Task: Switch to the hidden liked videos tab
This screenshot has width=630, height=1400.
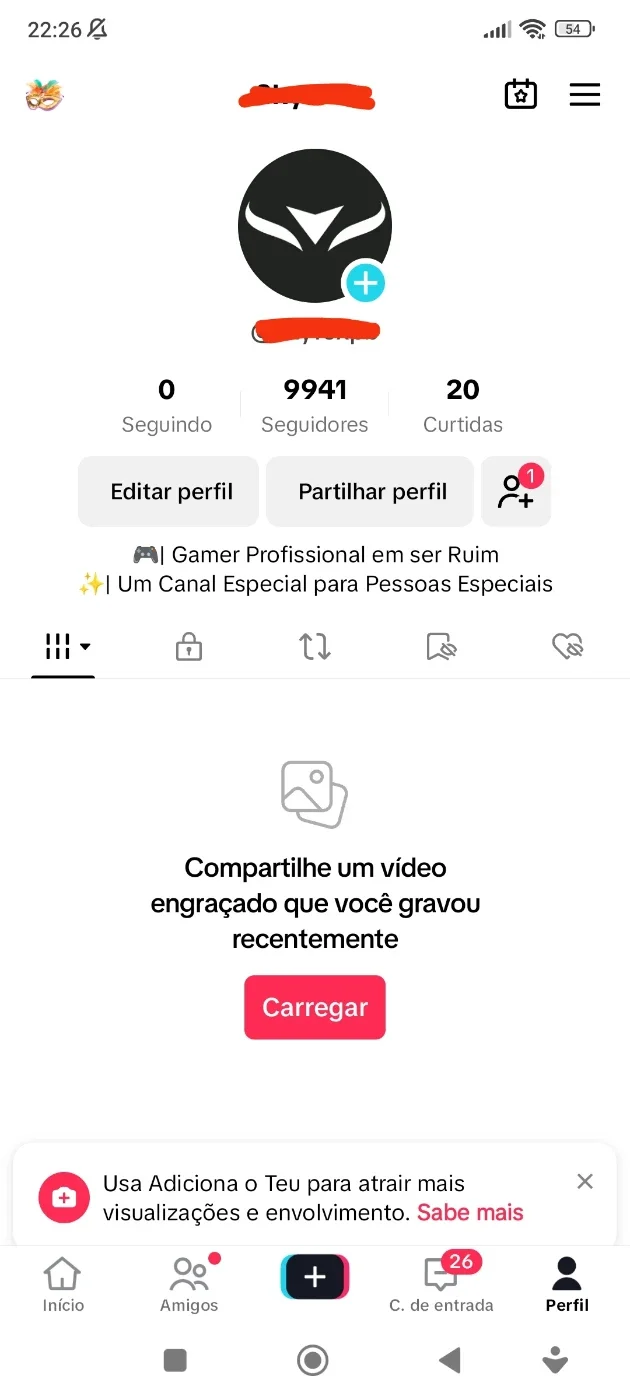Action: [567, 647]
